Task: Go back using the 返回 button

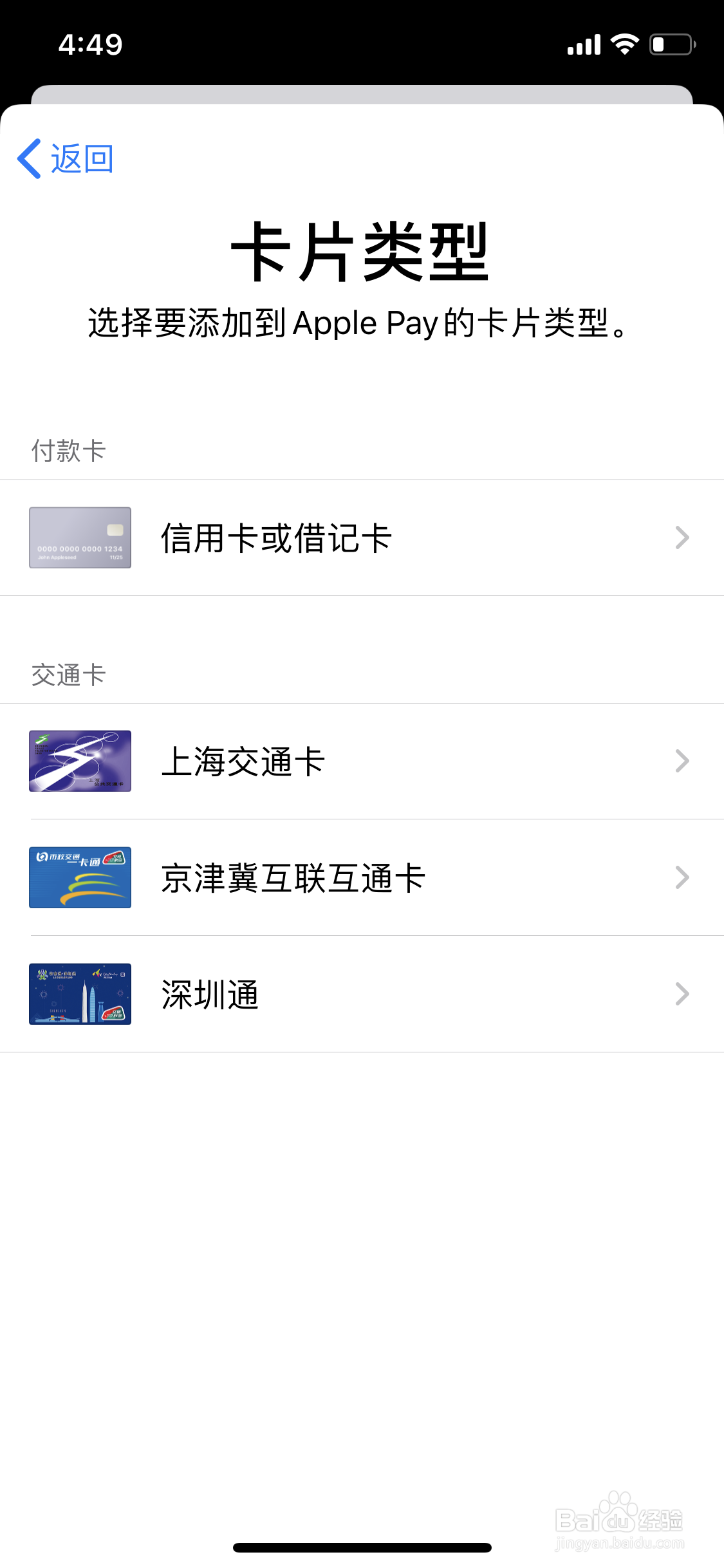Action: (x=66, y=159)
